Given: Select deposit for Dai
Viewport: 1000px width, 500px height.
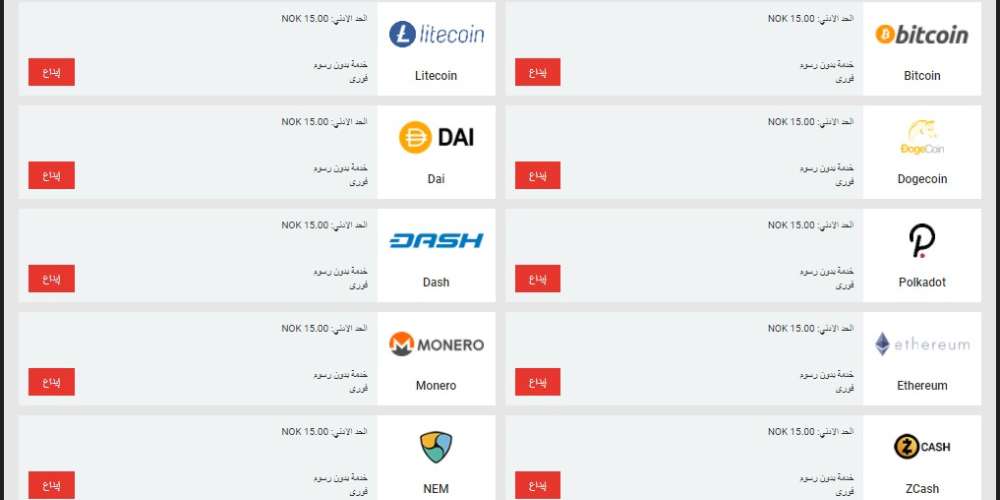Looking at the screenshot, I should point(51,175).
